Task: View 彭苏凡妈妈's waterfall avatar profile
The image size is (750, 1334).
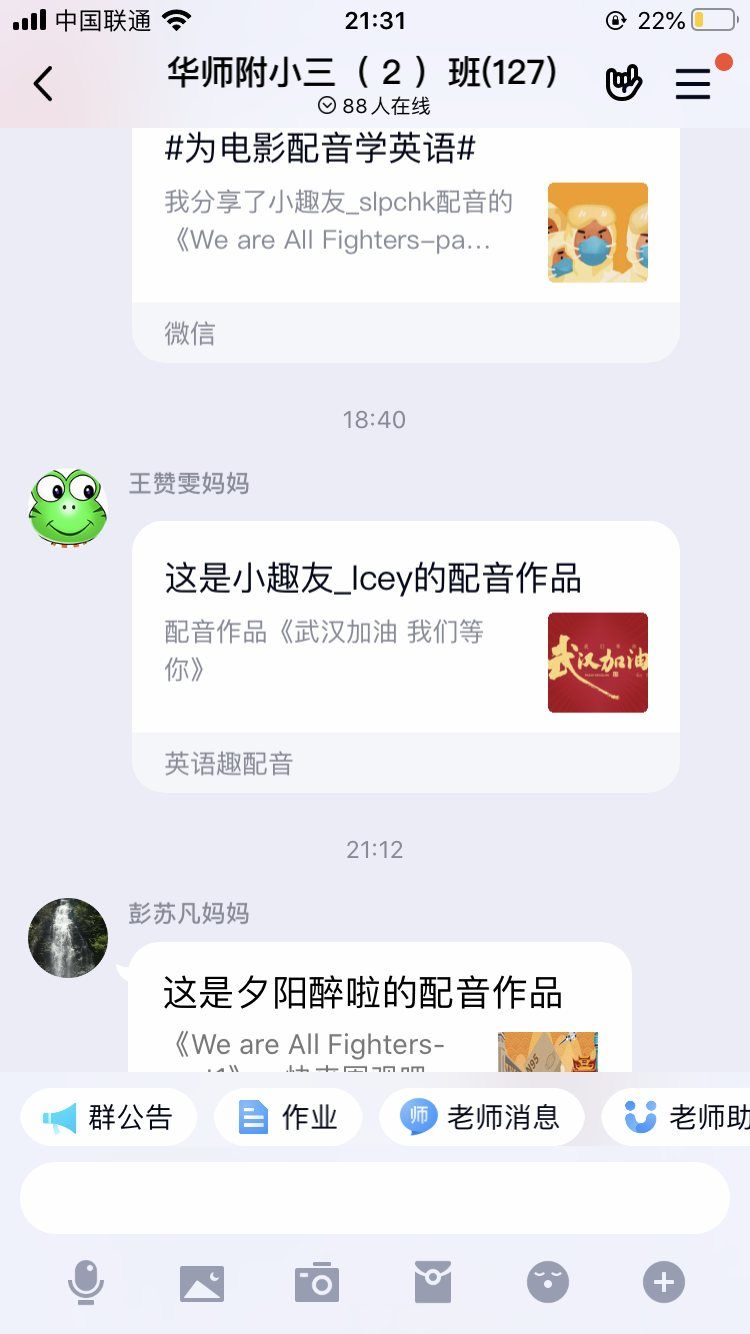Action: (68, 937)
